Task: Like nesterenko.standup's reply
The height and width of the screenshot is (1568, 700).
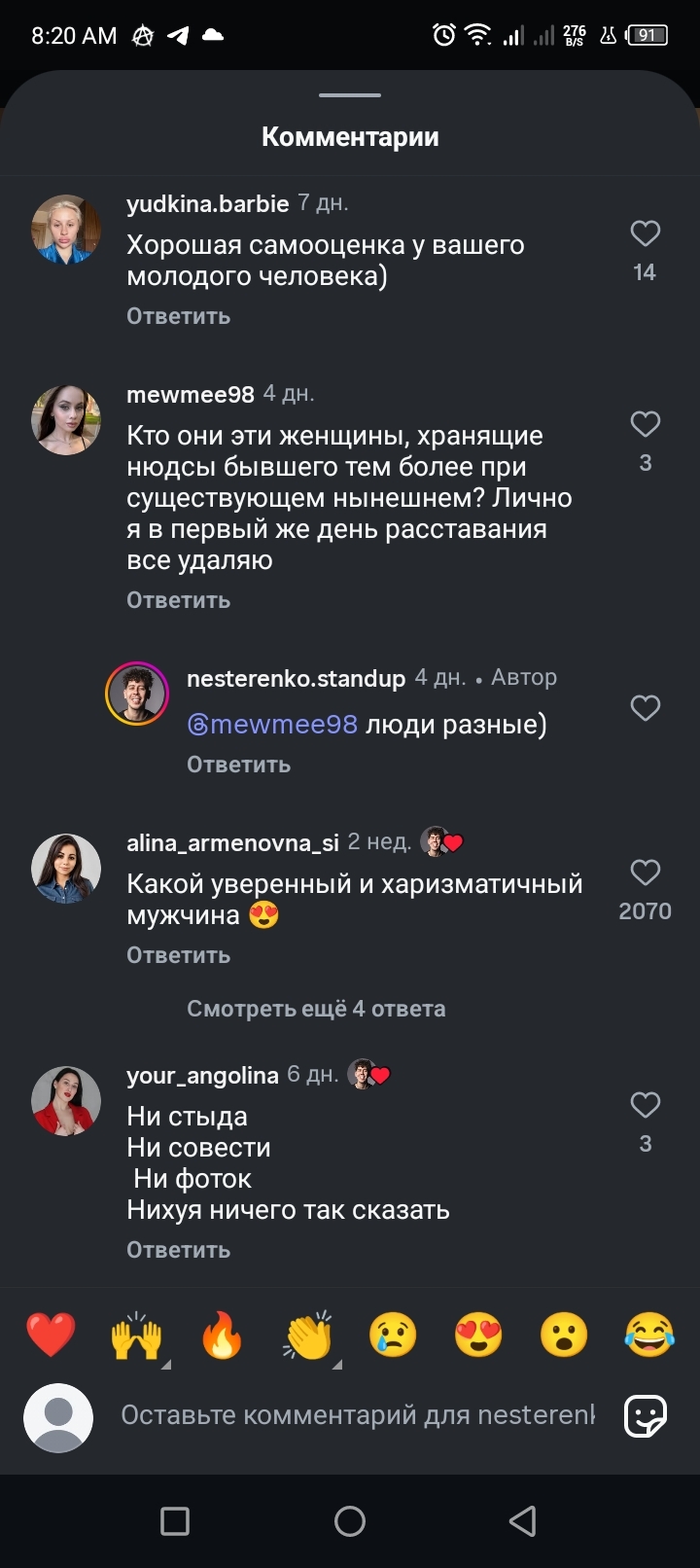Action: 645,708
